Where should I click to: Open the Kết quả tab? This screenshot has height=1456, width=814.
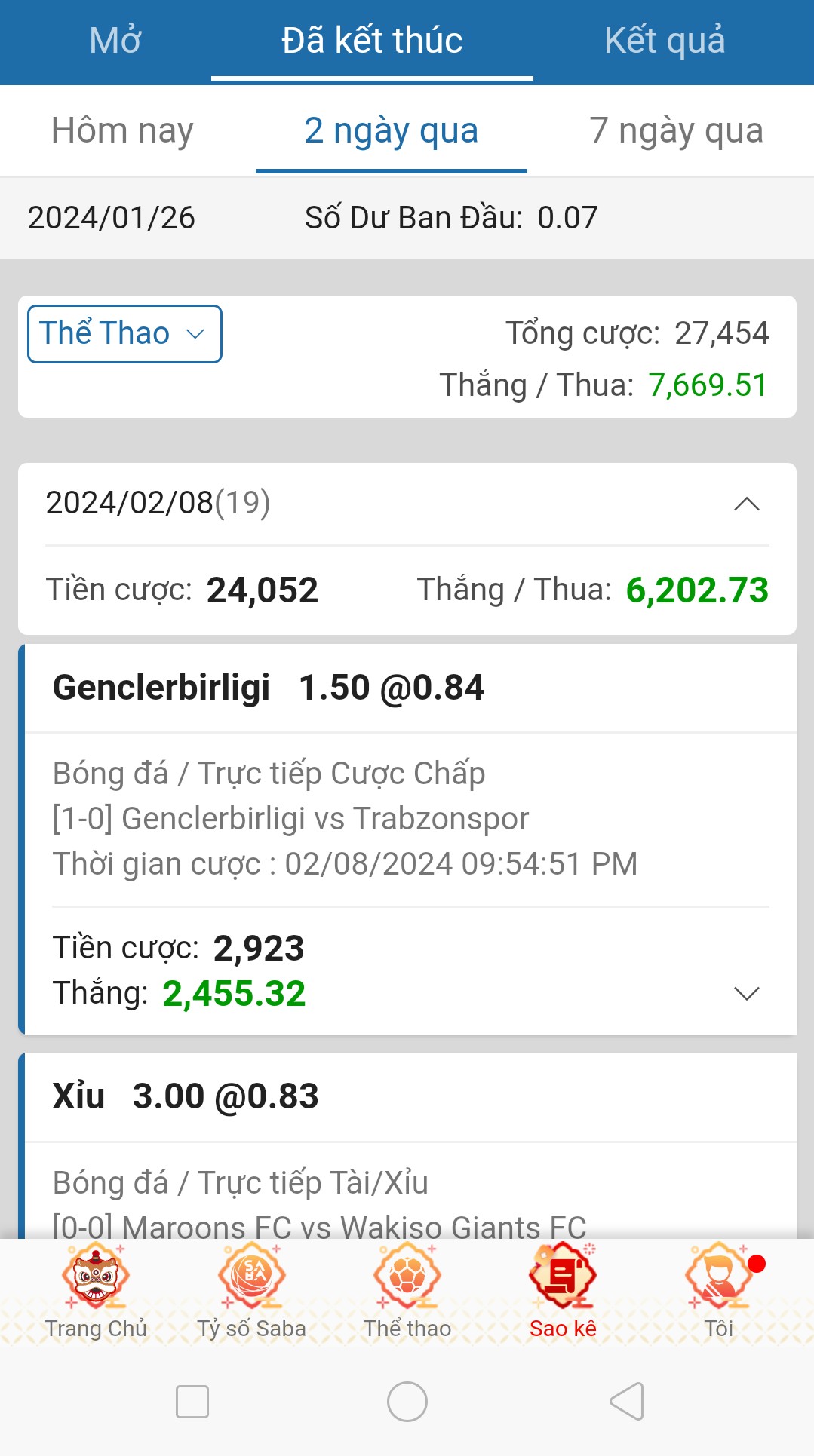[x=664, y=41]
